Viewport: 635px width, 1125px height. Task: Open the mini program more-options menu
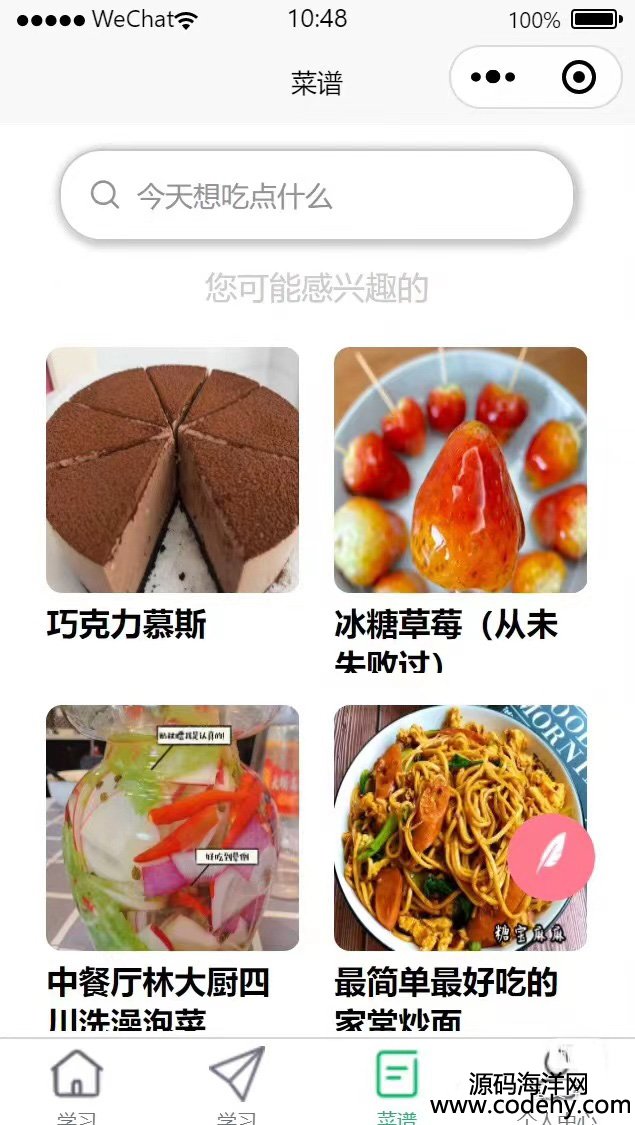tap(493, 77)
